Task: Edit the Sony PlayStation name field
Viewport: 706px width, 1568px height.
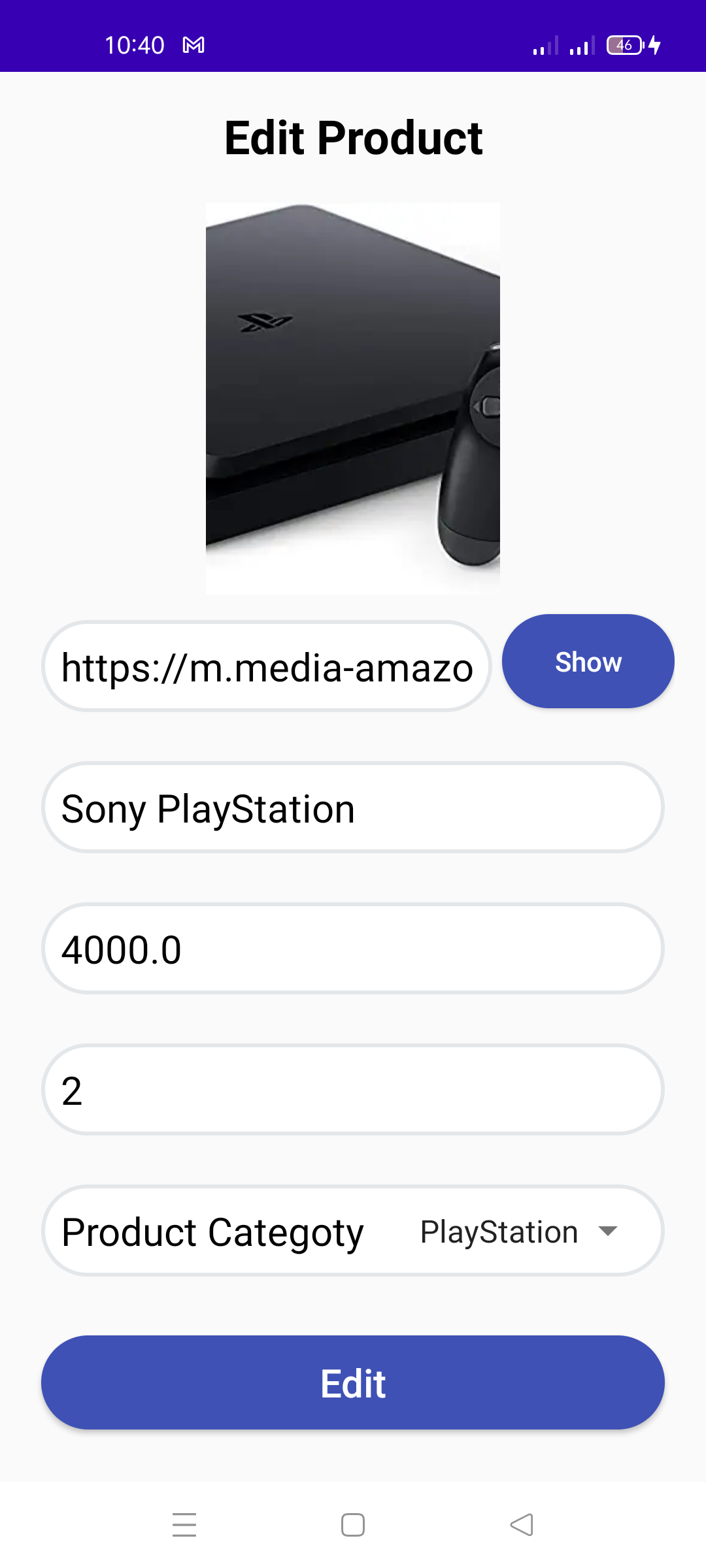Action: 353,808
